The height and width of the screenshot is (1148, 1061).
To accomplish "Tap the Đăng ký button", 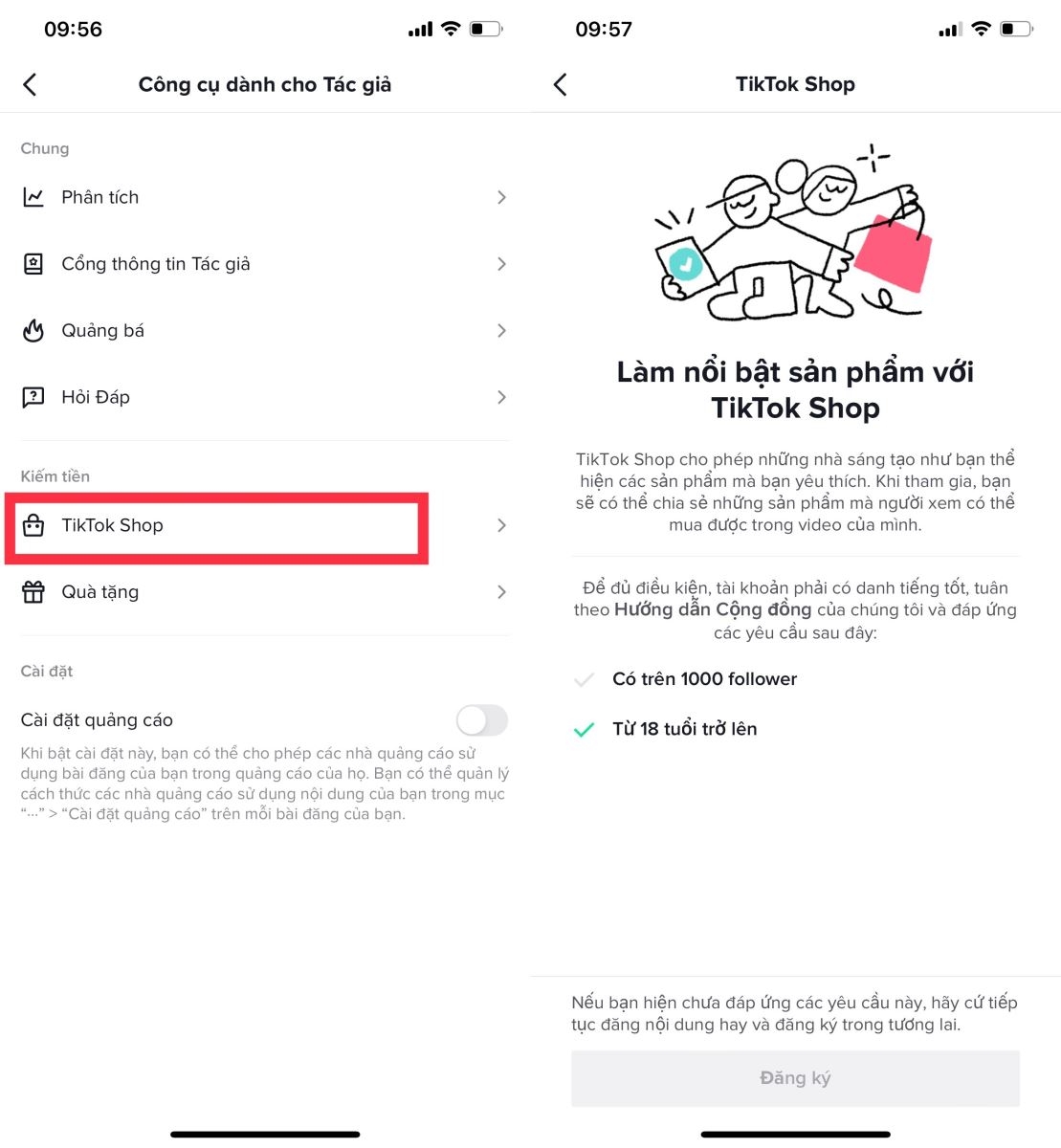I will pyautogui.click(x=795, y=1078).
